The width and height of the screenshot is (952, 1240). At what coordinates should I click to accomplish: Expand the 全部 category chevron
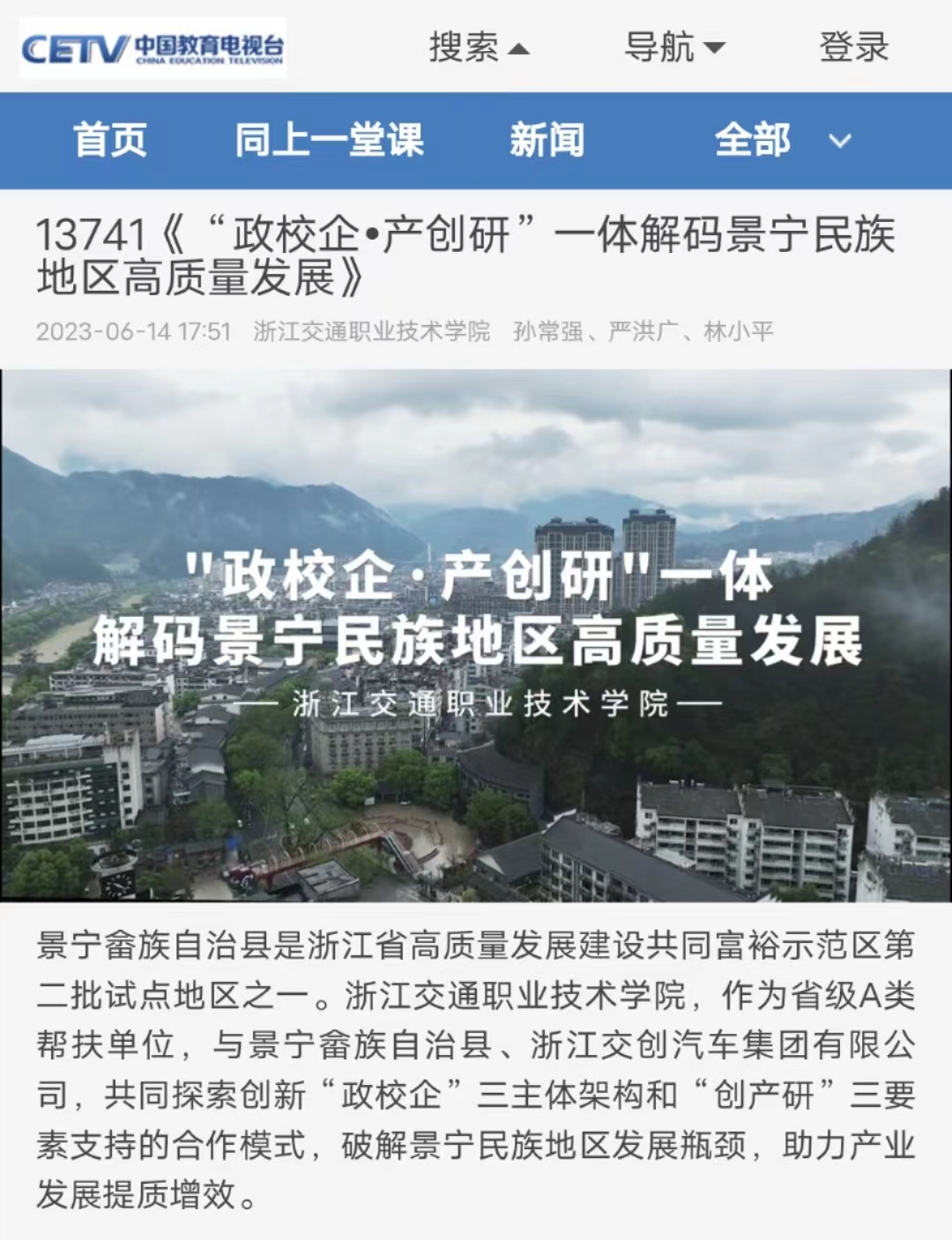click(x=840, y=141)
